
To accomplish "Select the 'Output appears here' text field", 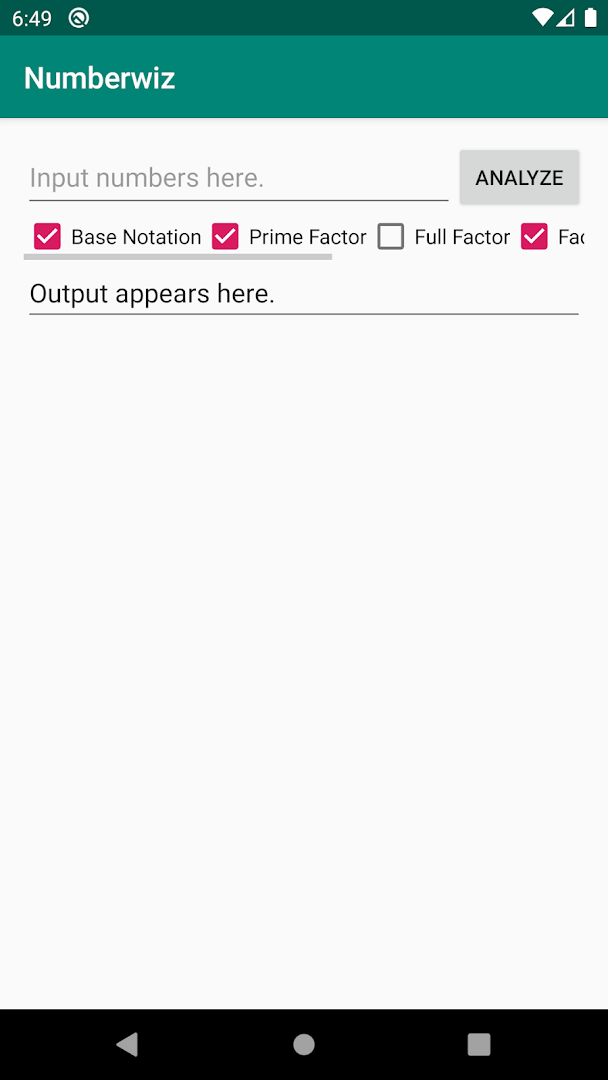I will tap(304, 294).
